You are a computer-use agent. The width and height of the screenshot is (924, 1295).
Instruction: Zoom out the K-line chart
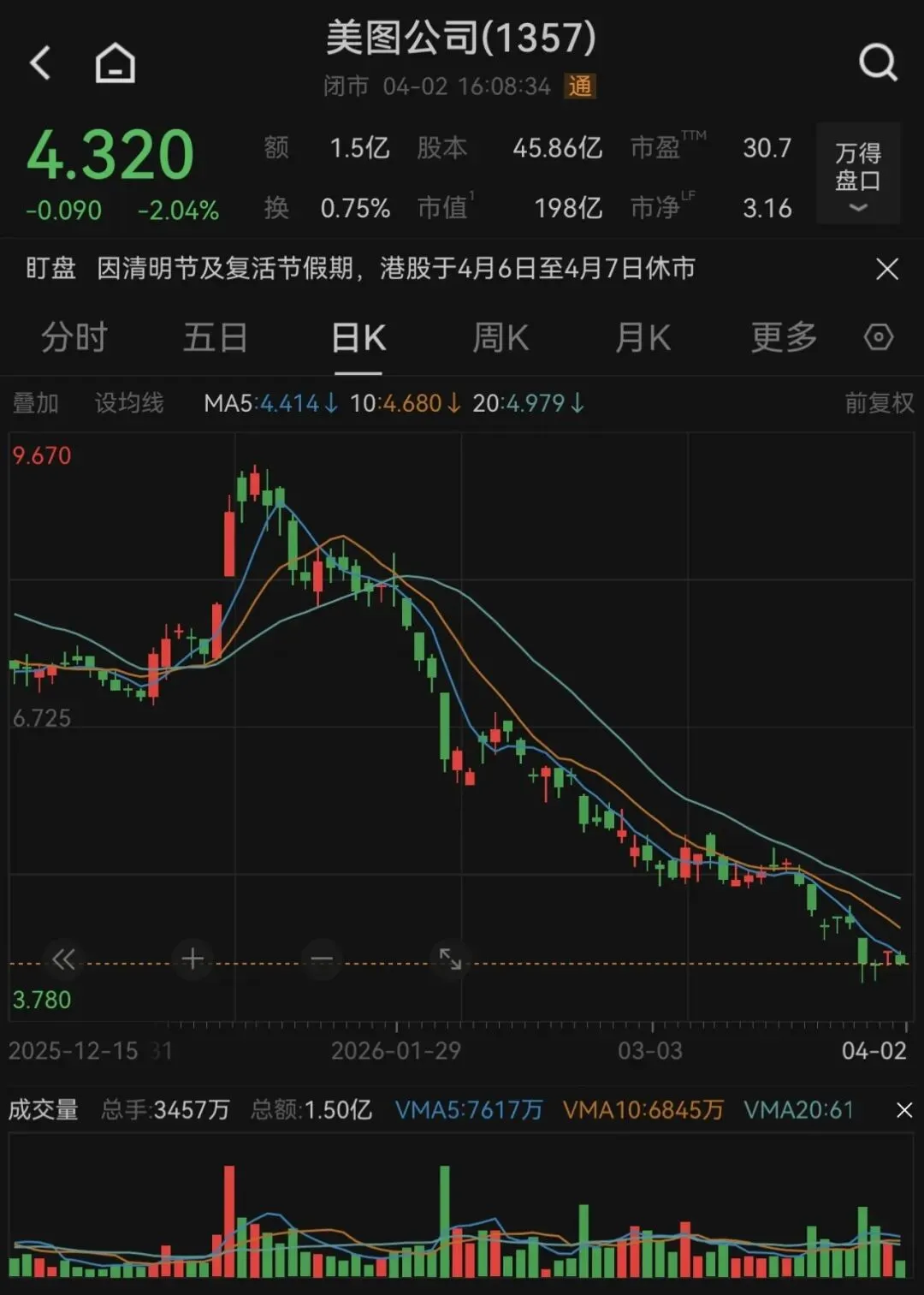tap(322, 959)
